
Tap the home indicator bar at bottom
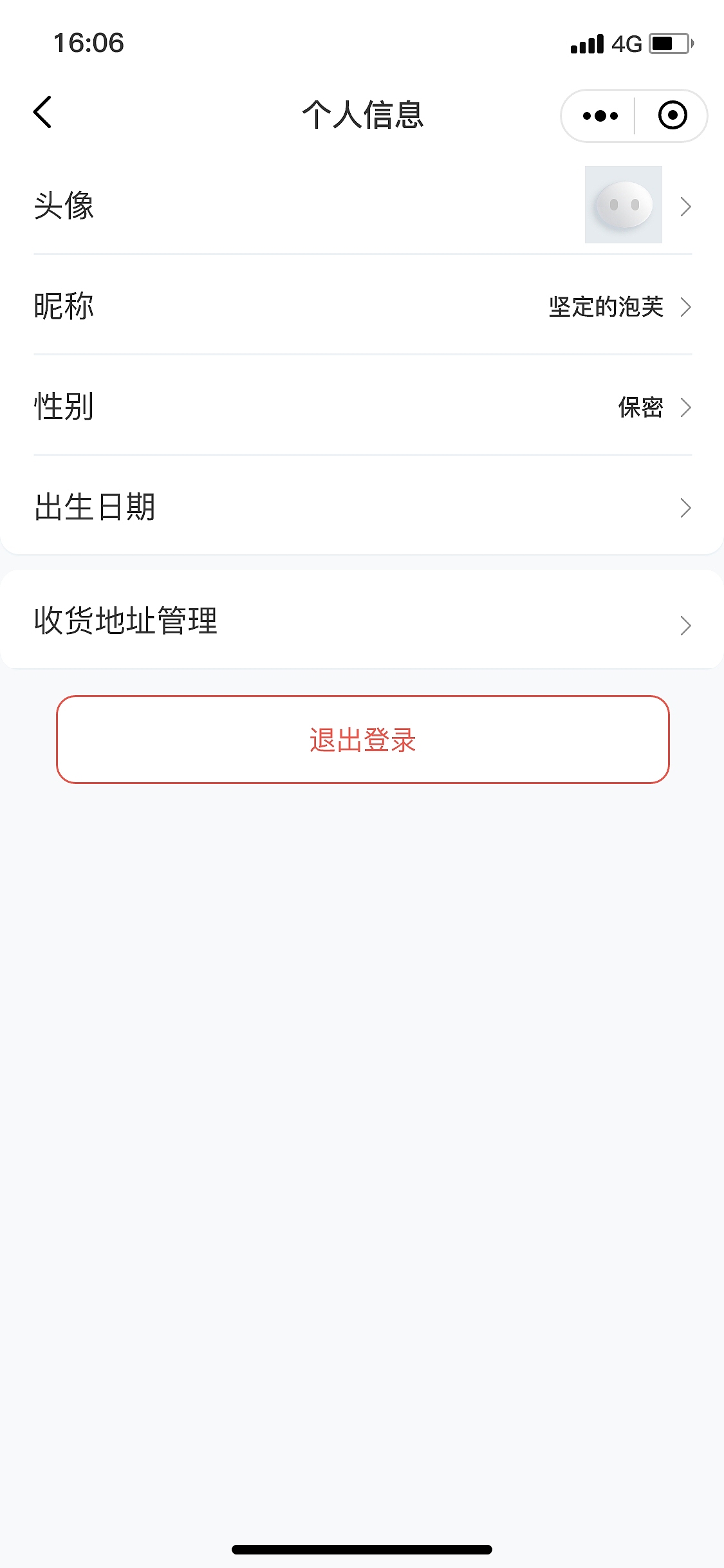(362, 1547)
